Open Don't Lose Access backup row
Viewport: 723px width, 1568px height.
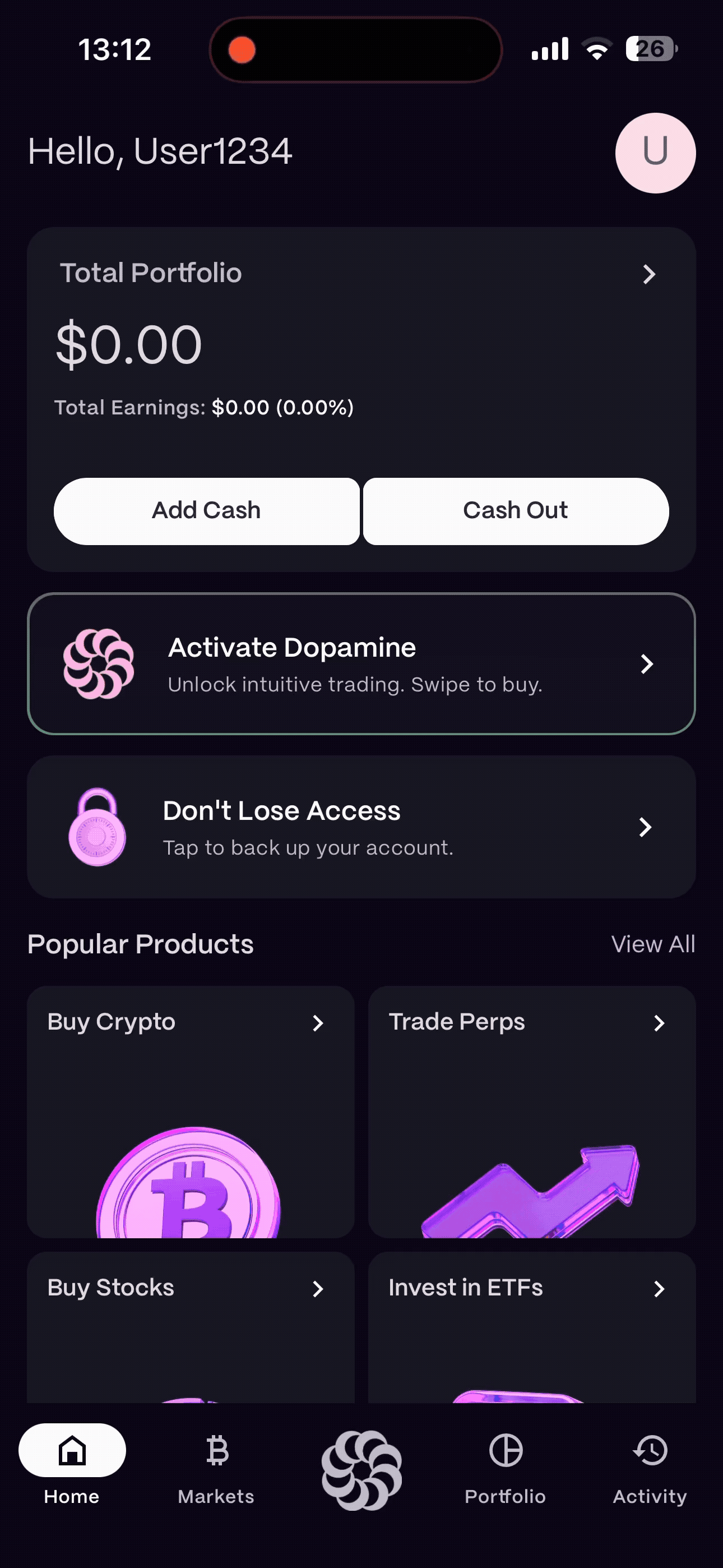[x=361, y=827]
